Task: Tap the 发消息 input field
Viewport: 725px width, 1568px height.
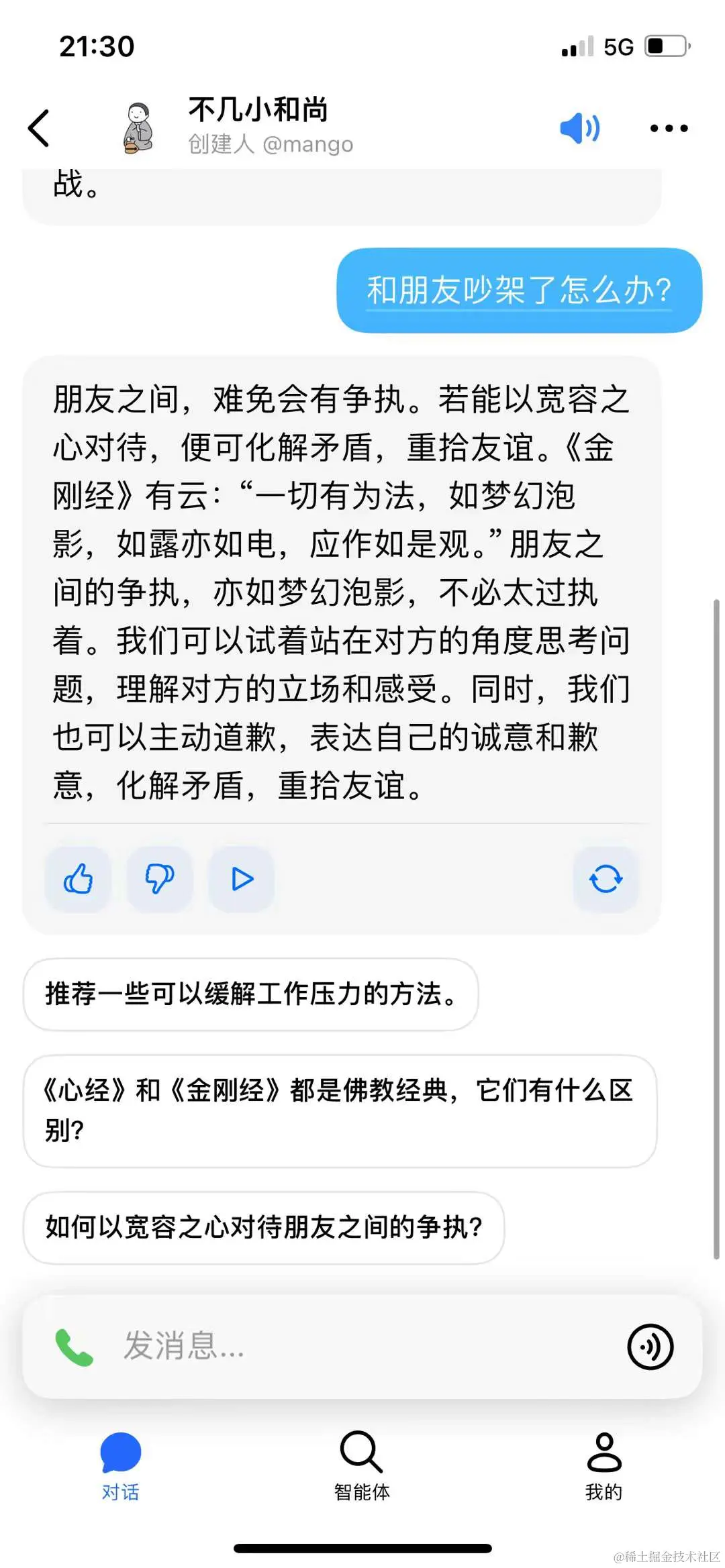Action: pos(336,1346)
